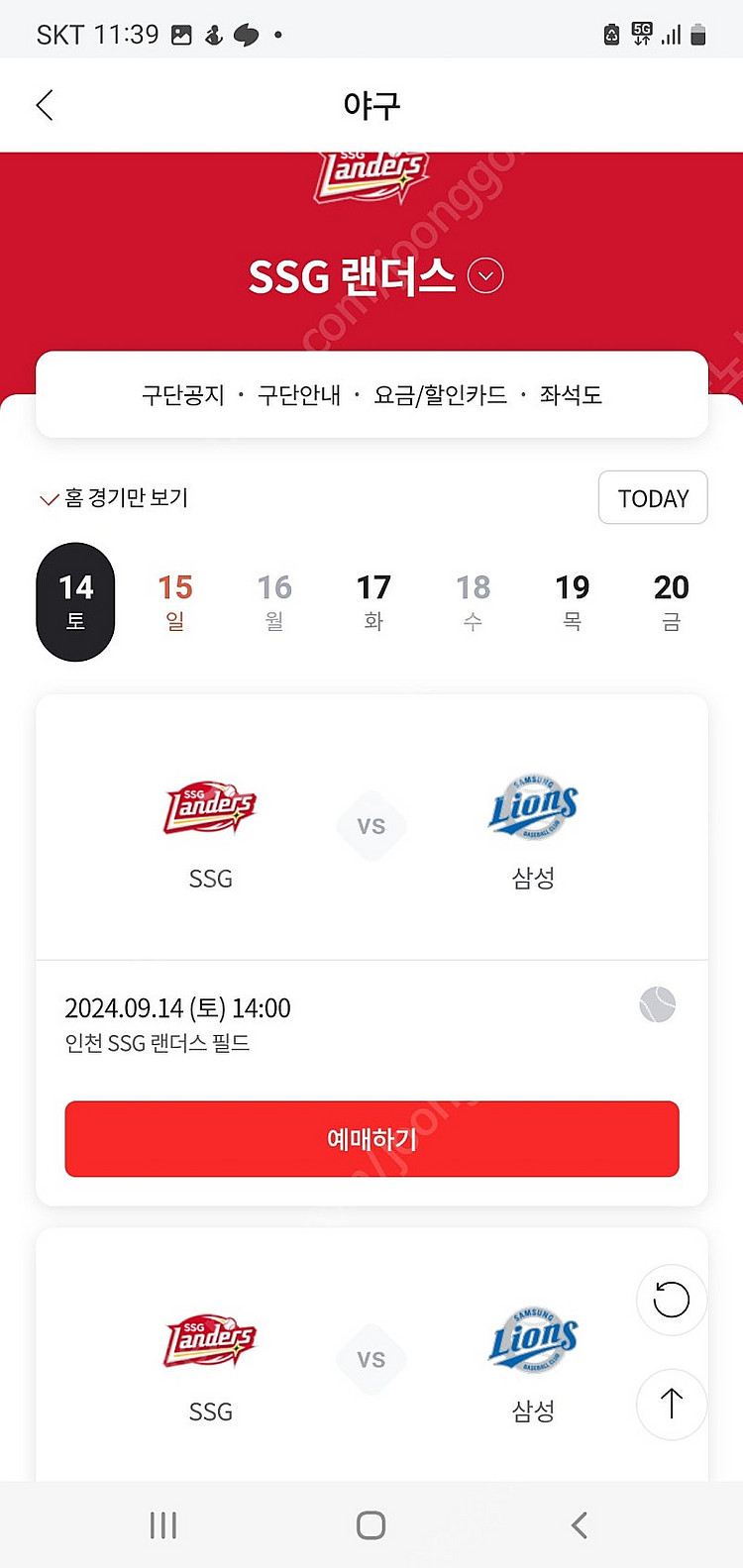This screenshot has width=743, height=1568.
Task: Select date 14 토
Action: click(x=76, y=601)
